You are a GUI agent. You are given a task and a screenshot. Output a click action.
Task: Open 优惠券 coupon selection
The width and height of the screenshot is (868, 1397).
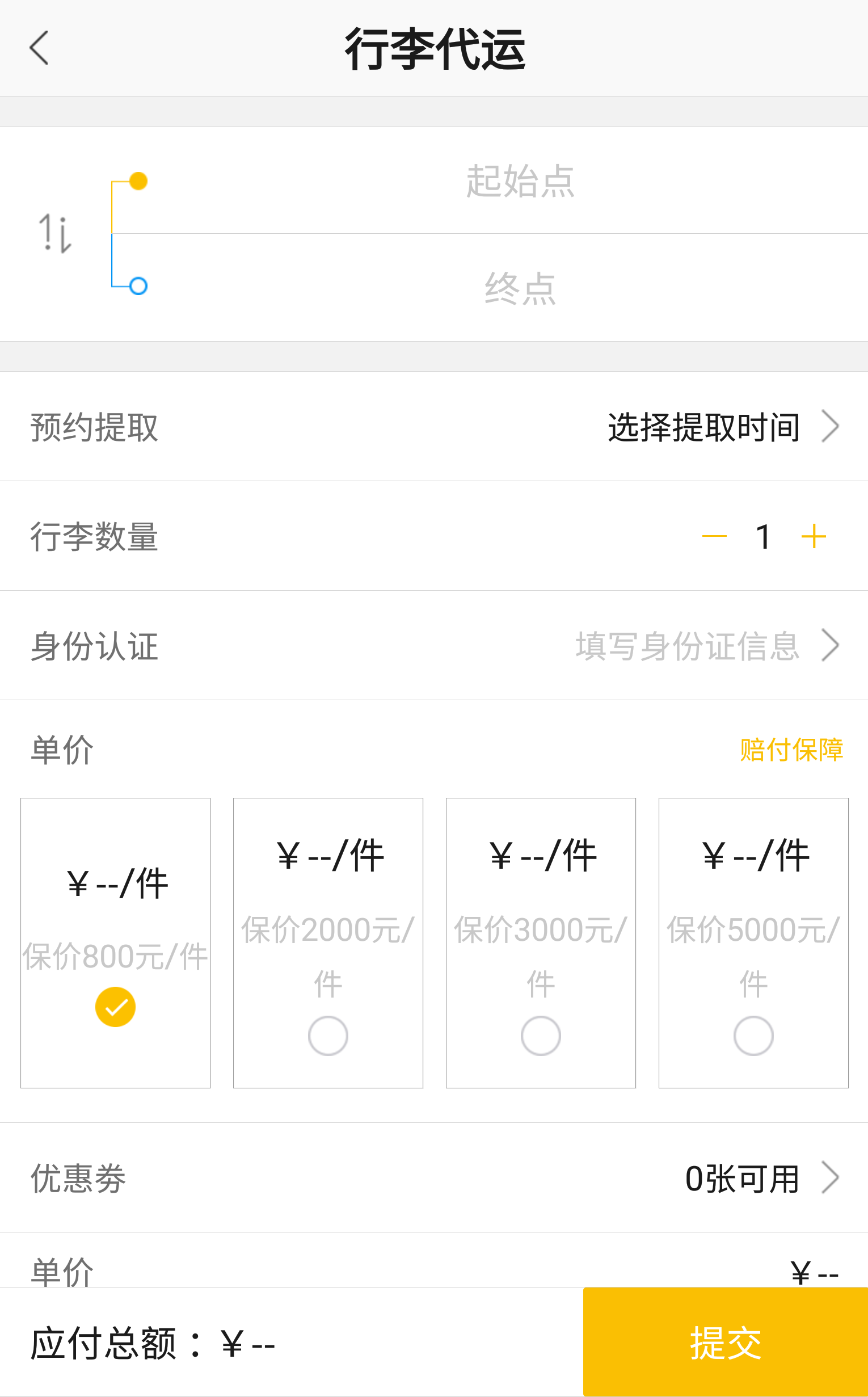coord(434,1177)
